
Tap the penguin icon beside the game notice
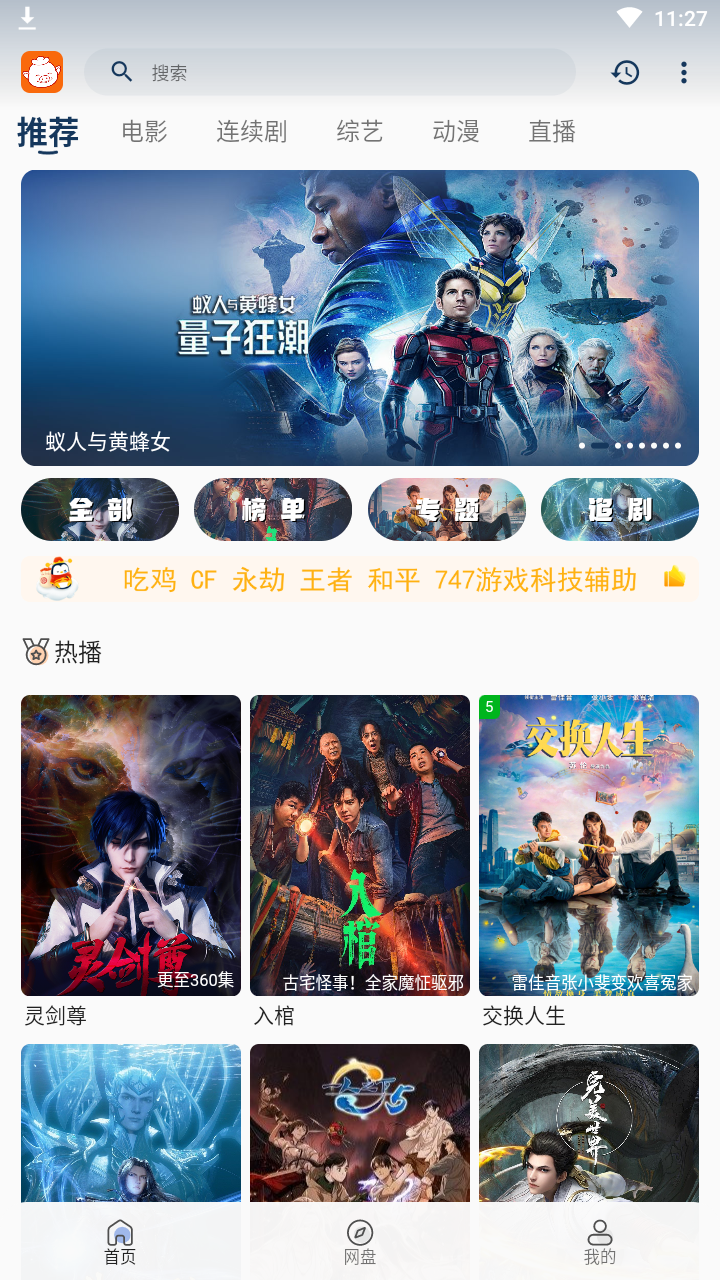tap(57, 579)
